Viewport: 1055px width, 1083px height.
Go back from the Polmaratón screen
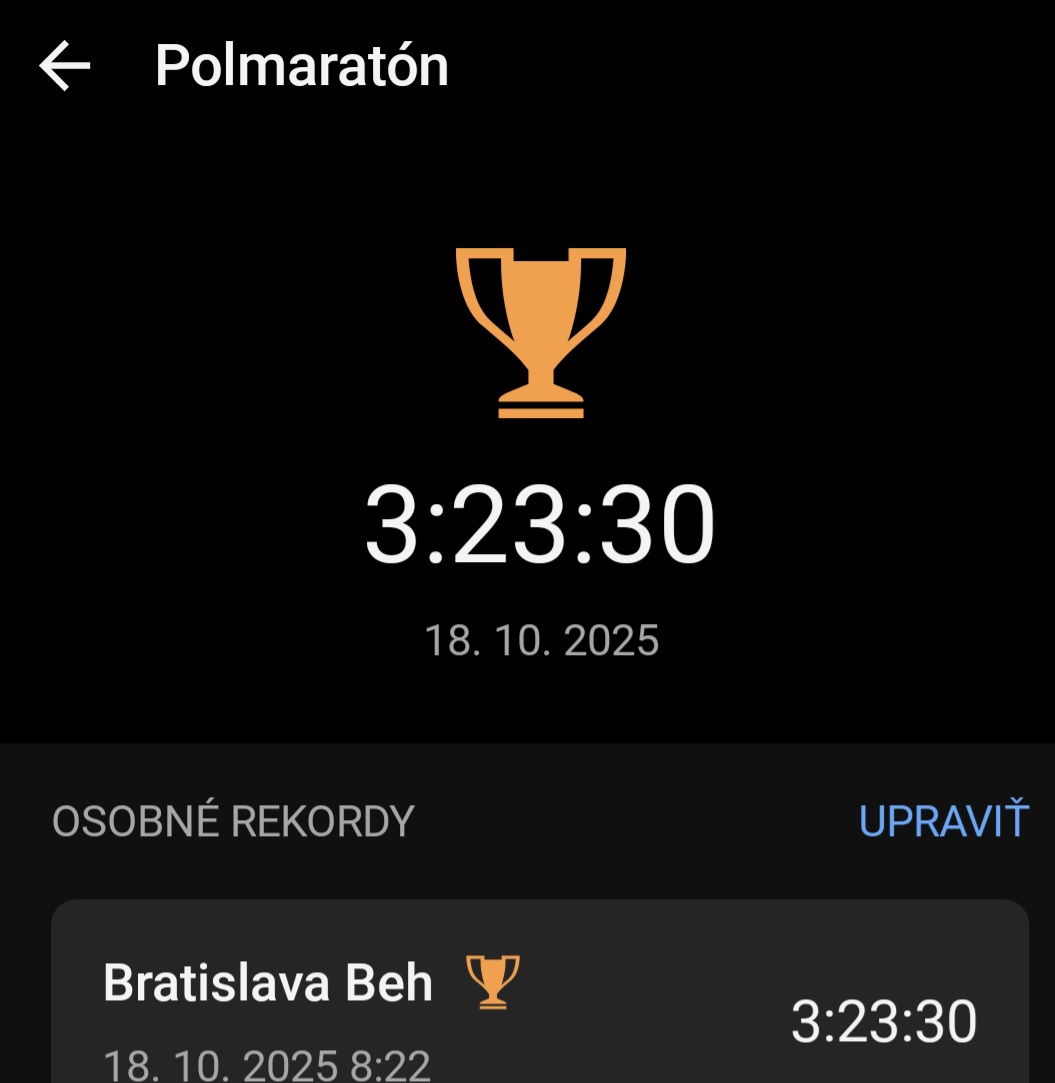tap(65, 66)
